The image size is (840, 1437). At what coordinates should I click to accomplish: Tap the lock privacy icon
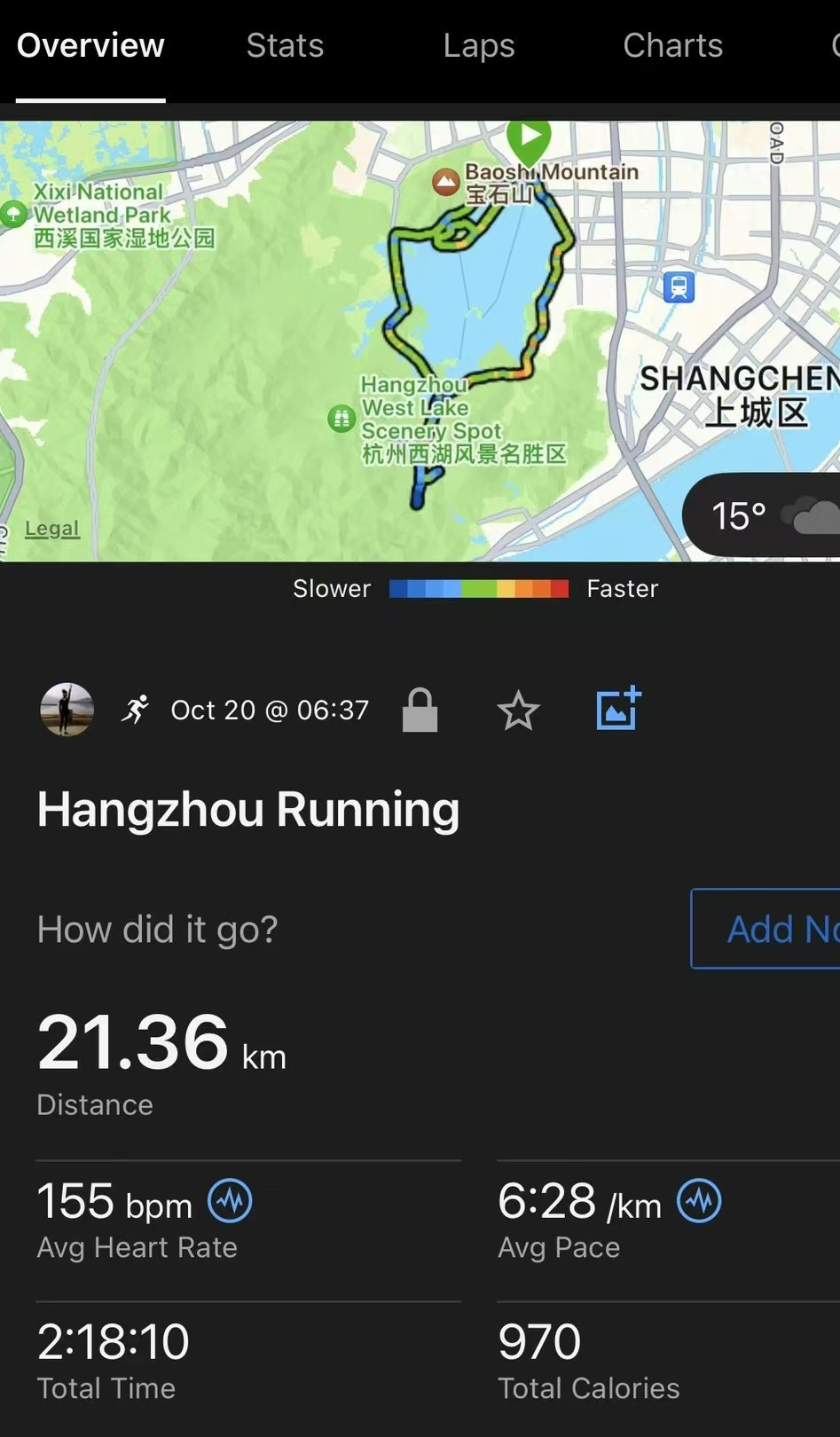(420, 711)
